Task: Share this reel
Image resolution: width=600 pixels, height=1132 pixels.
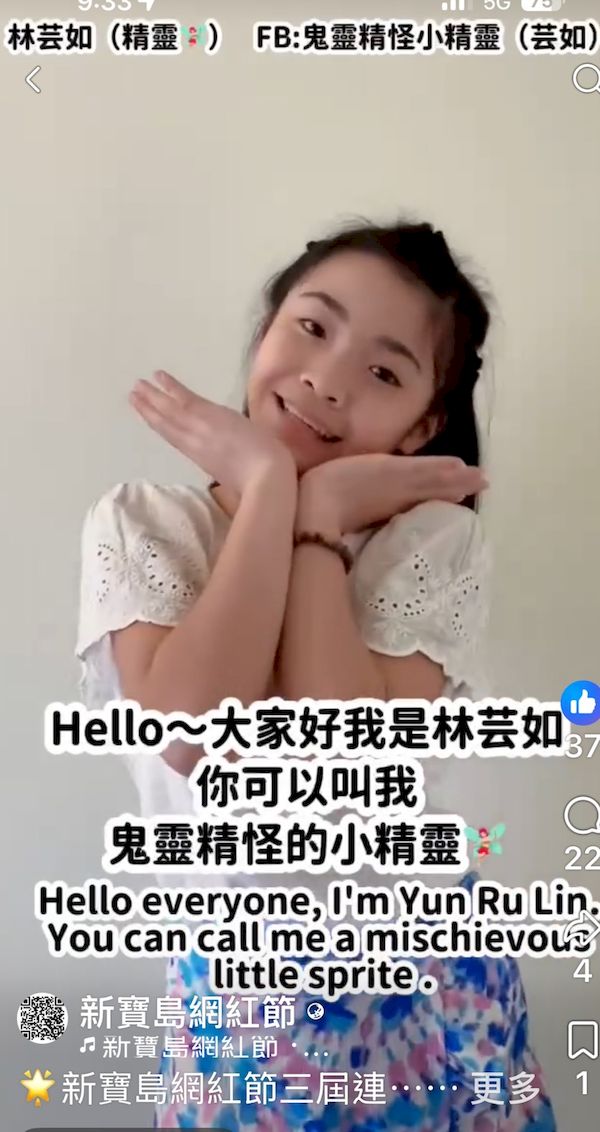Action: click(583, 928)
